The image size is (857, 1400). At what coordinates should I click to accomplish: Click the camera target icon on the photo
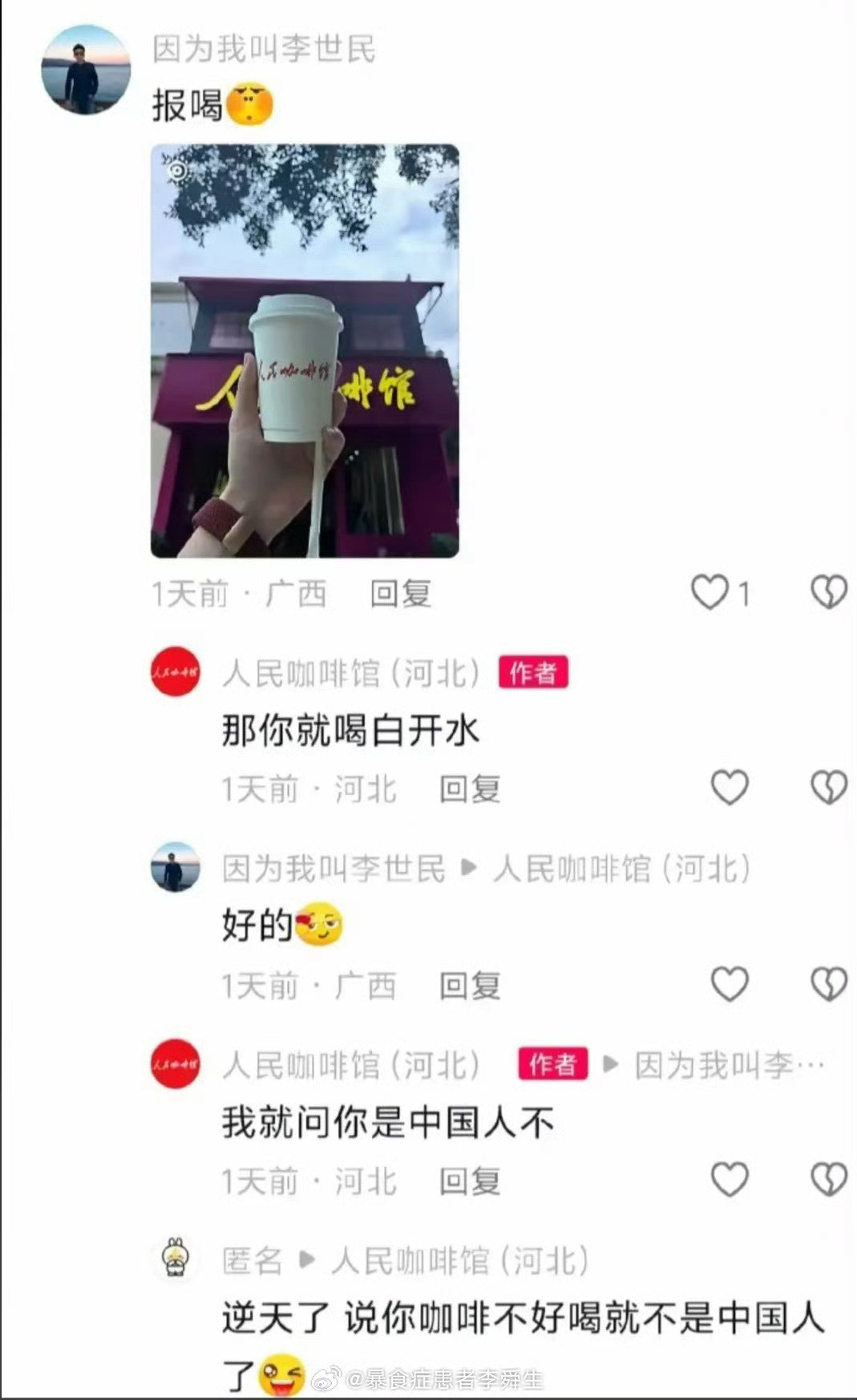click(x=178, y=169)
